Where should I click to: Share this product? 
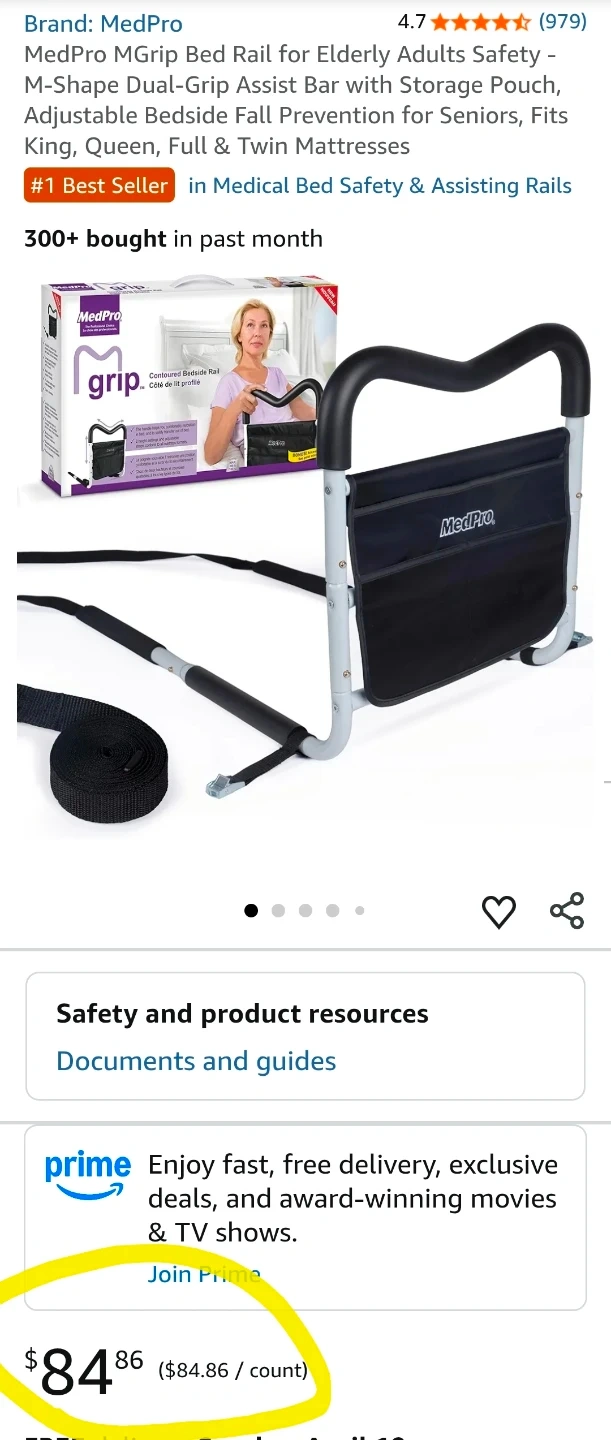tap(567, 911)
